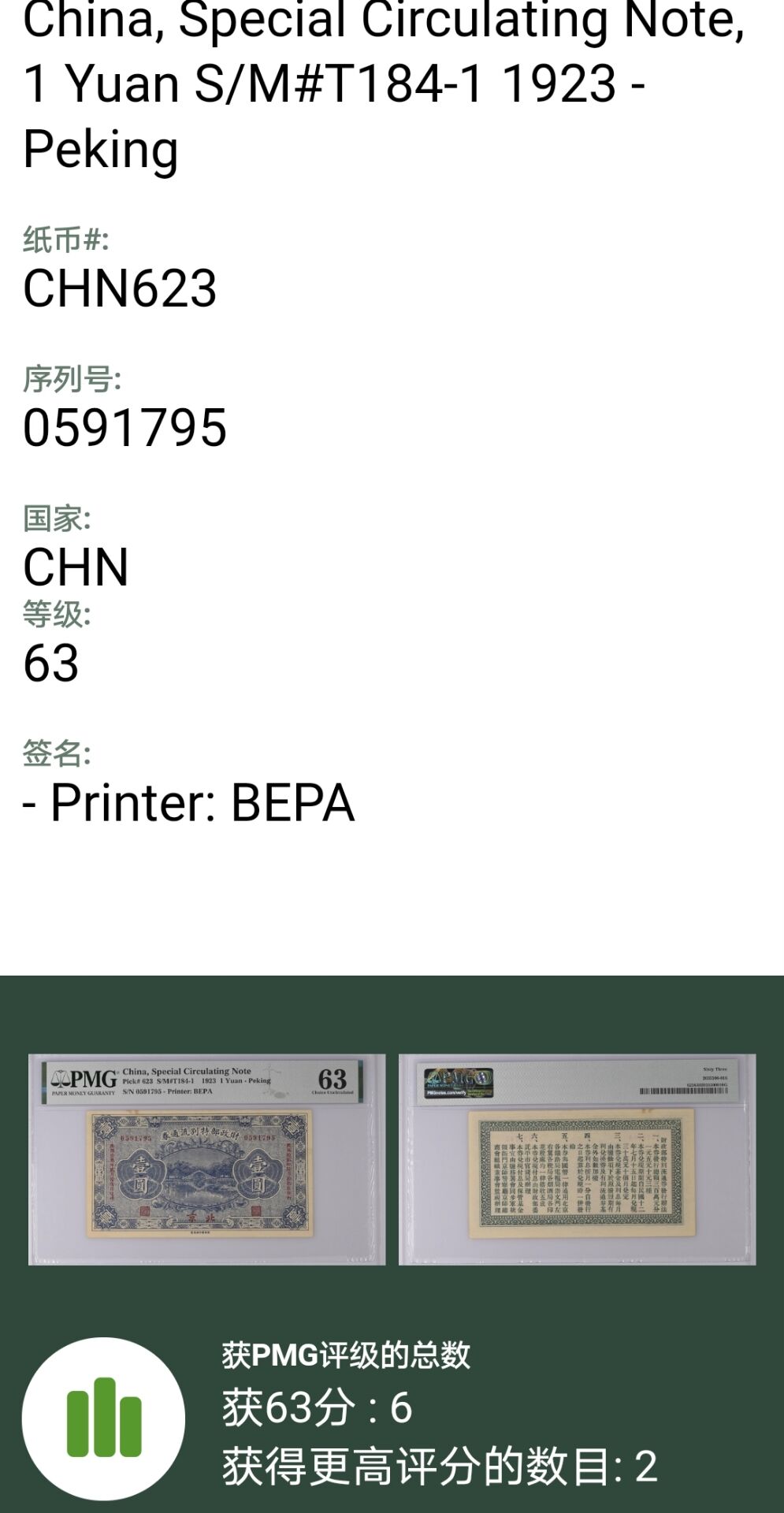Open the banknote front image
Screen dimensions: 784x1513
pos(206,1159)
